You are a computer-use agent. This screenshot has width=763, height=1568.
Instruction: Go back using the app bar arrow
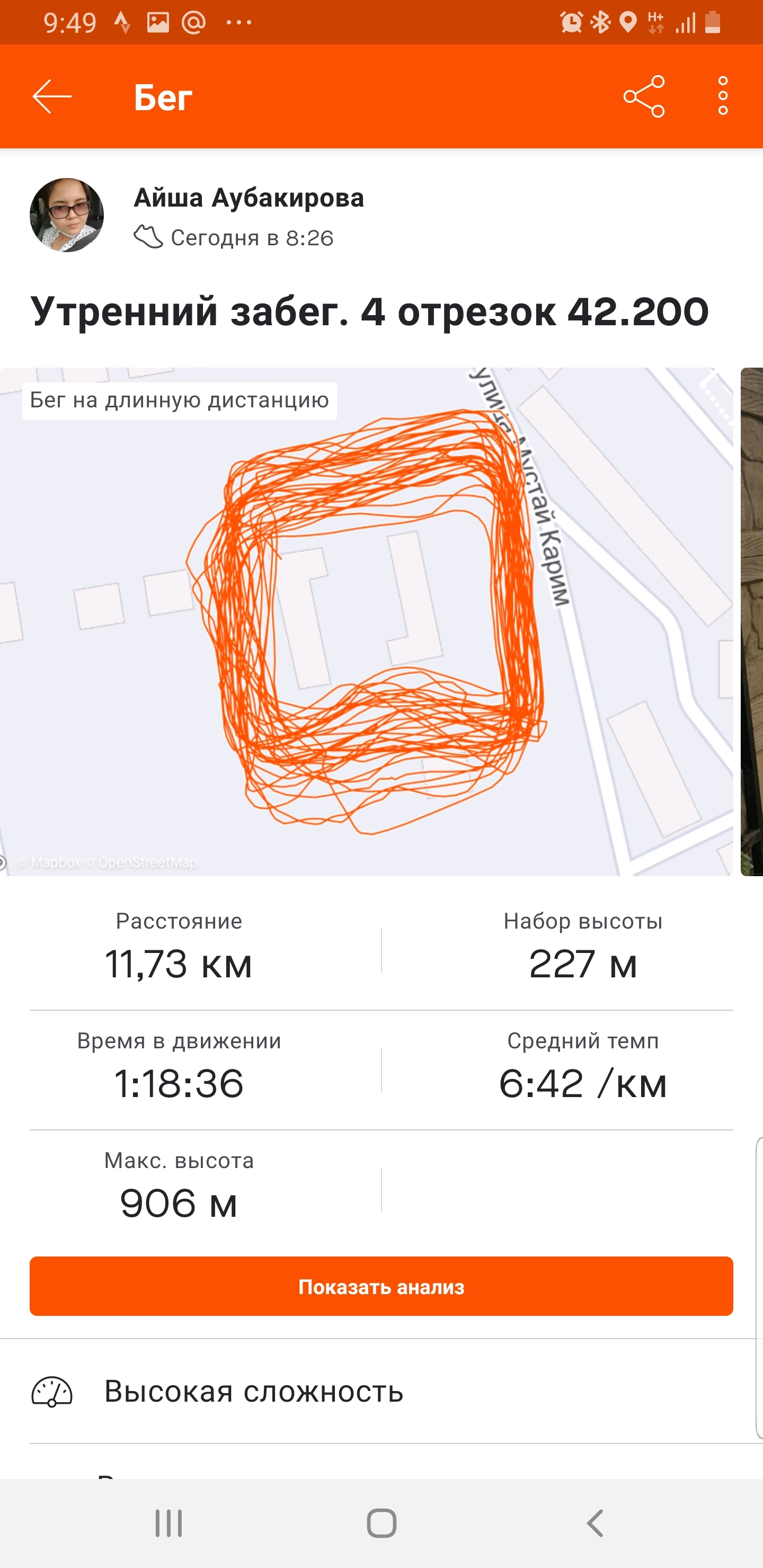point(52,96)
